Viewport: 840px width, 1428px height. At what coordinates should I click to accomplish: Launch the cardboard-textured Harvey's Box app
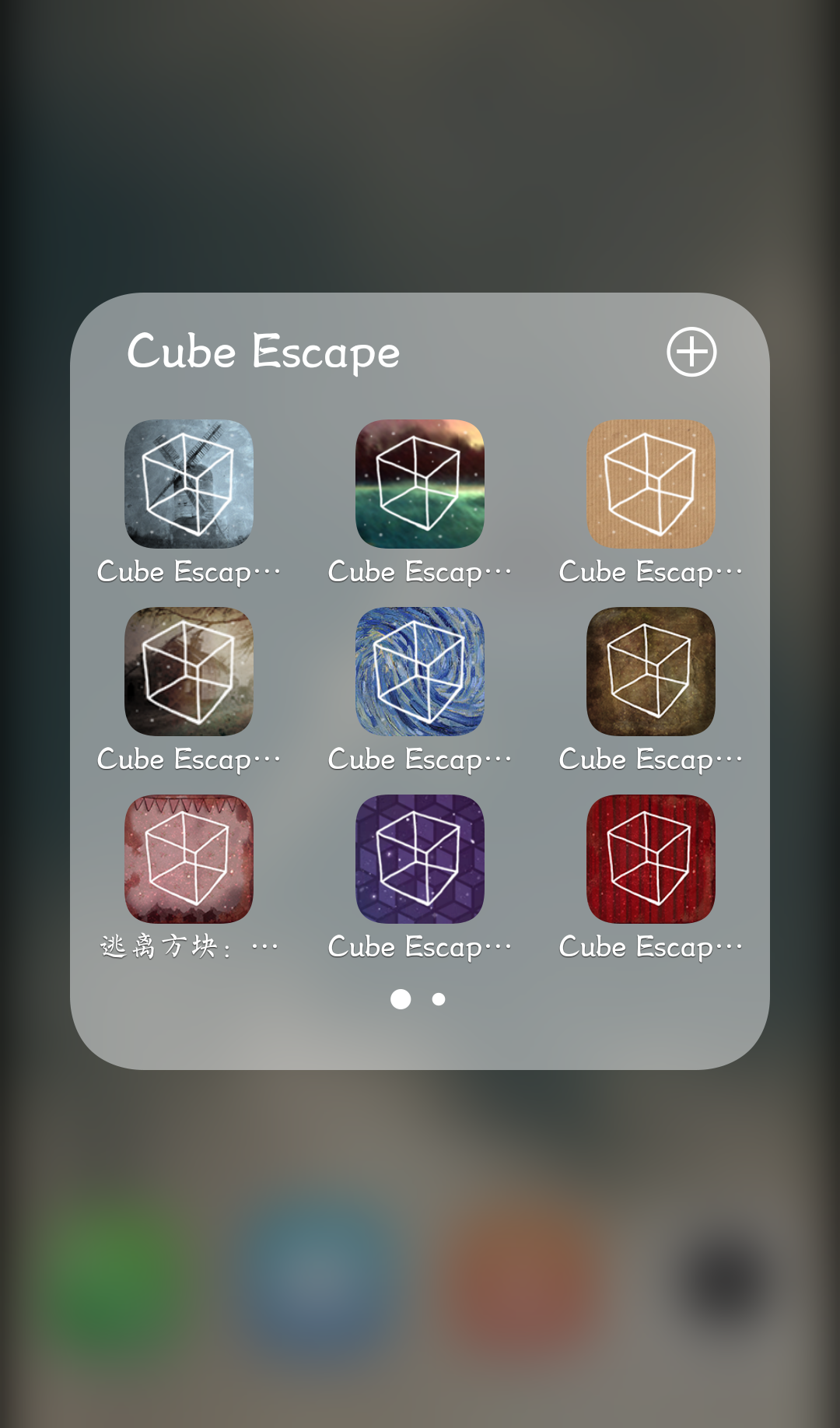pos(650,483)
